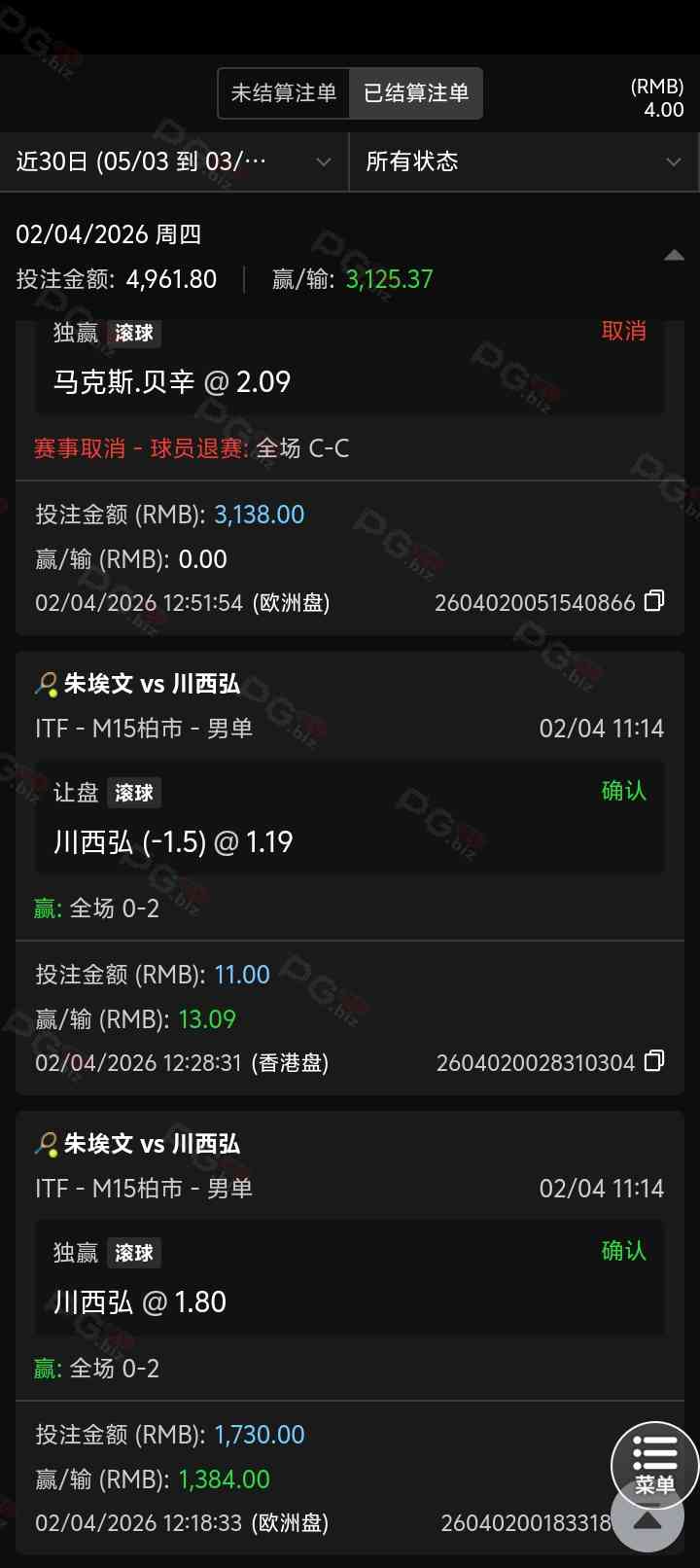This screenshot has width=700, height=1568.
Task: Switch to the 未结算注单 tab
Action: coord(283,93)
